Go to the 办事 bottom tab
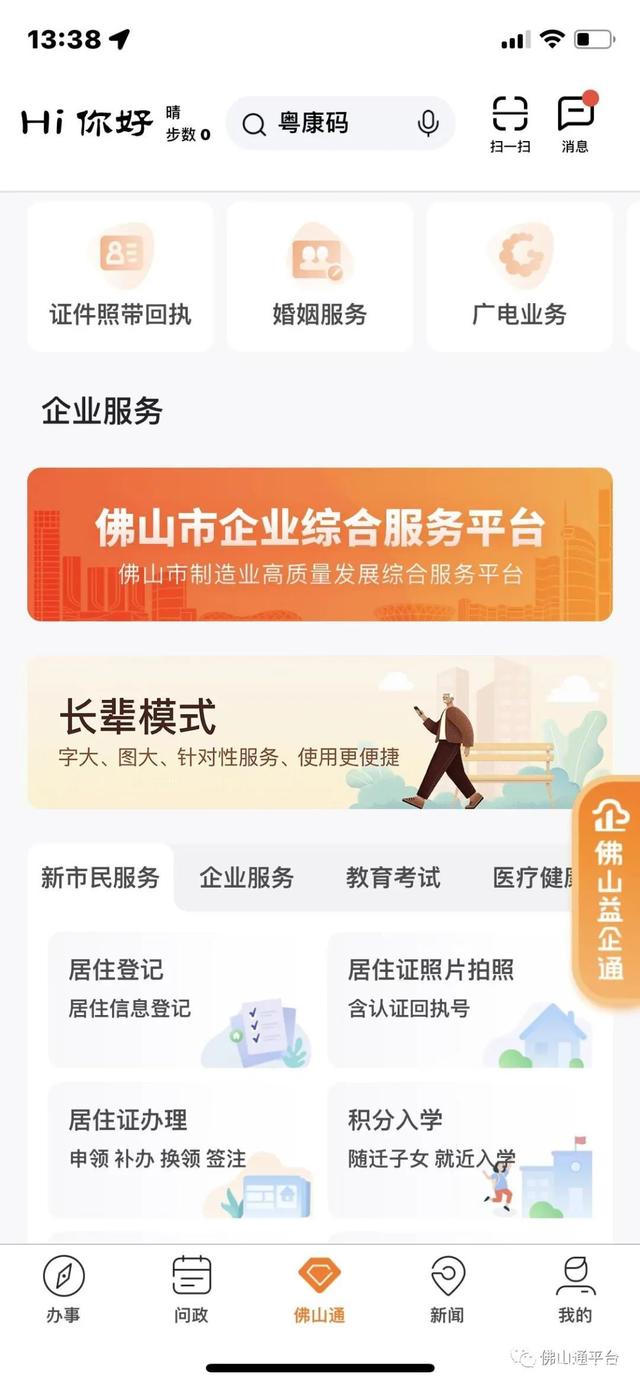This screenshot has width=640, height=1386. [63, 1290]
